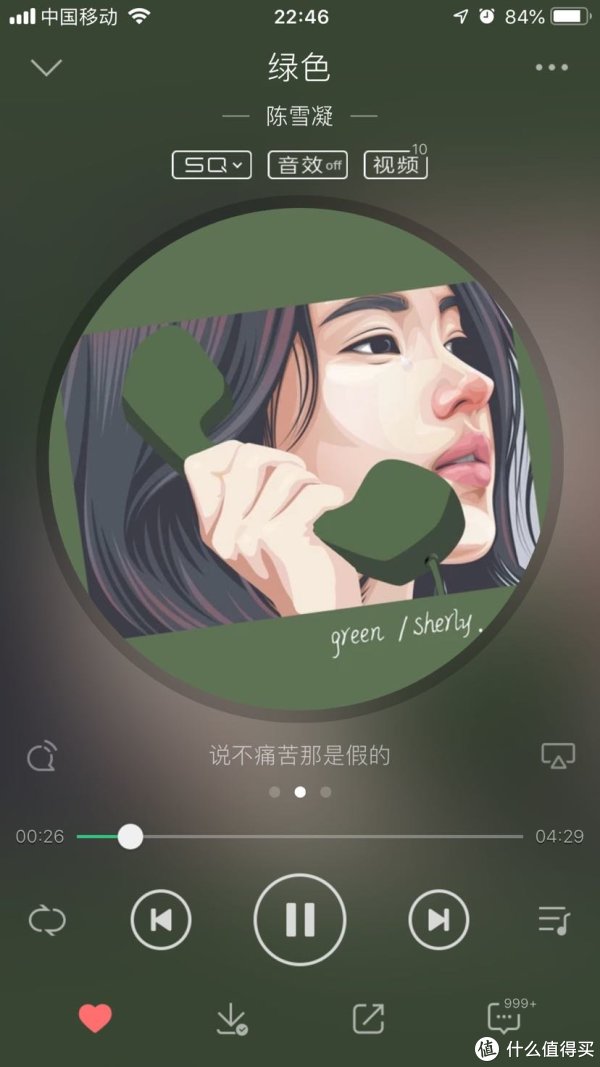This screenshot has width=600, height=1067.
Task: Open the play queue list
Action: point(554,921)
